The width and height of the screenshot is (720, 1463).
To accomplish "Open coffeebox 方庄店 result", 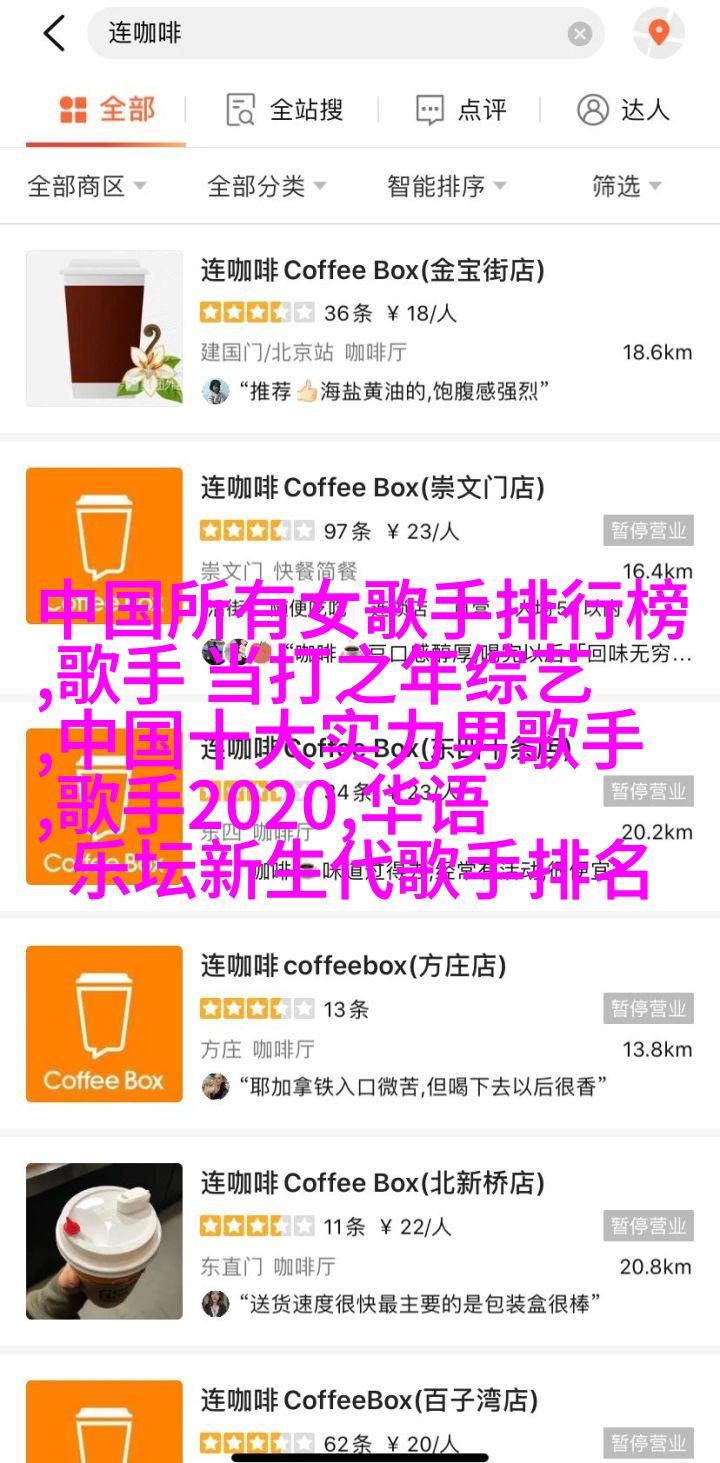I will click(353, 966).
